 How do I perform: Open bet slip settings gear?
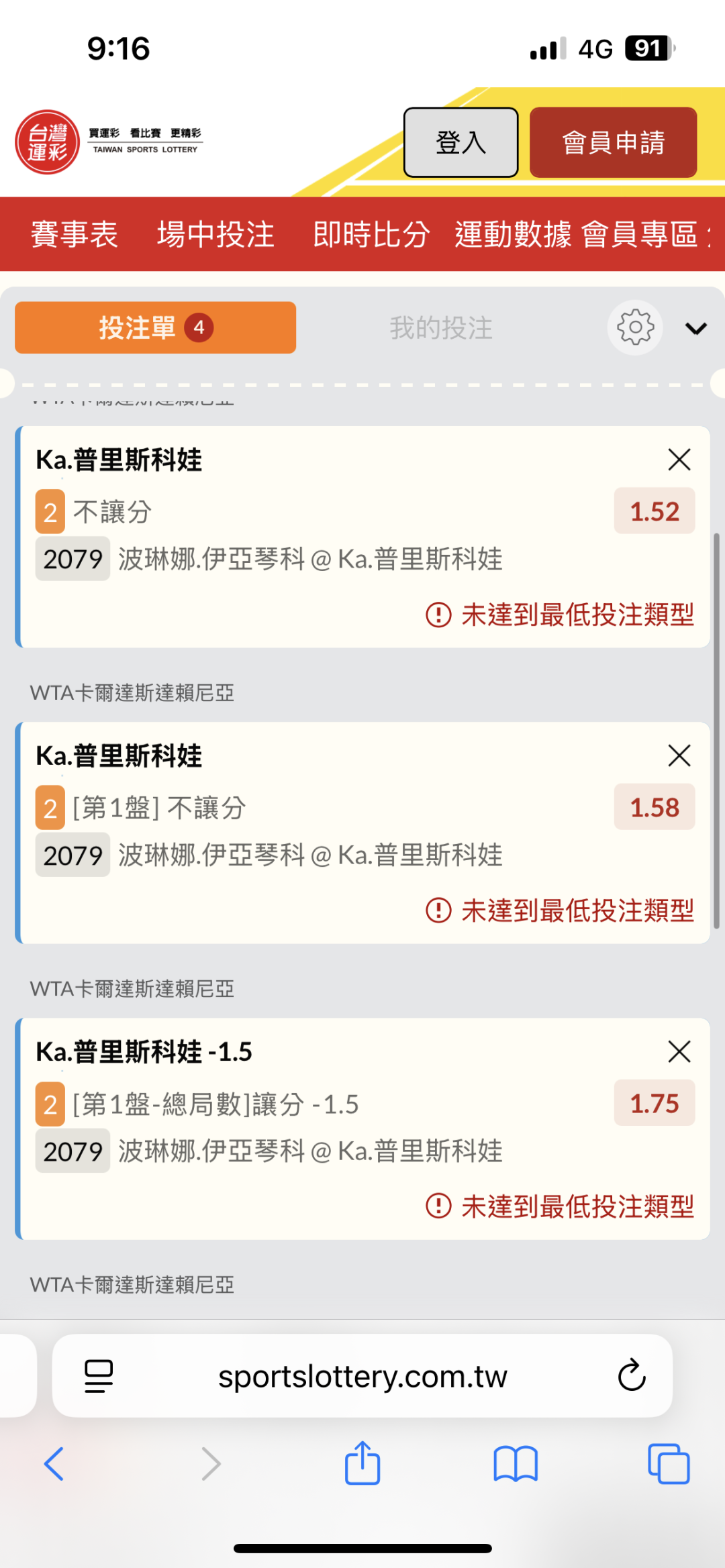[635, 327]
